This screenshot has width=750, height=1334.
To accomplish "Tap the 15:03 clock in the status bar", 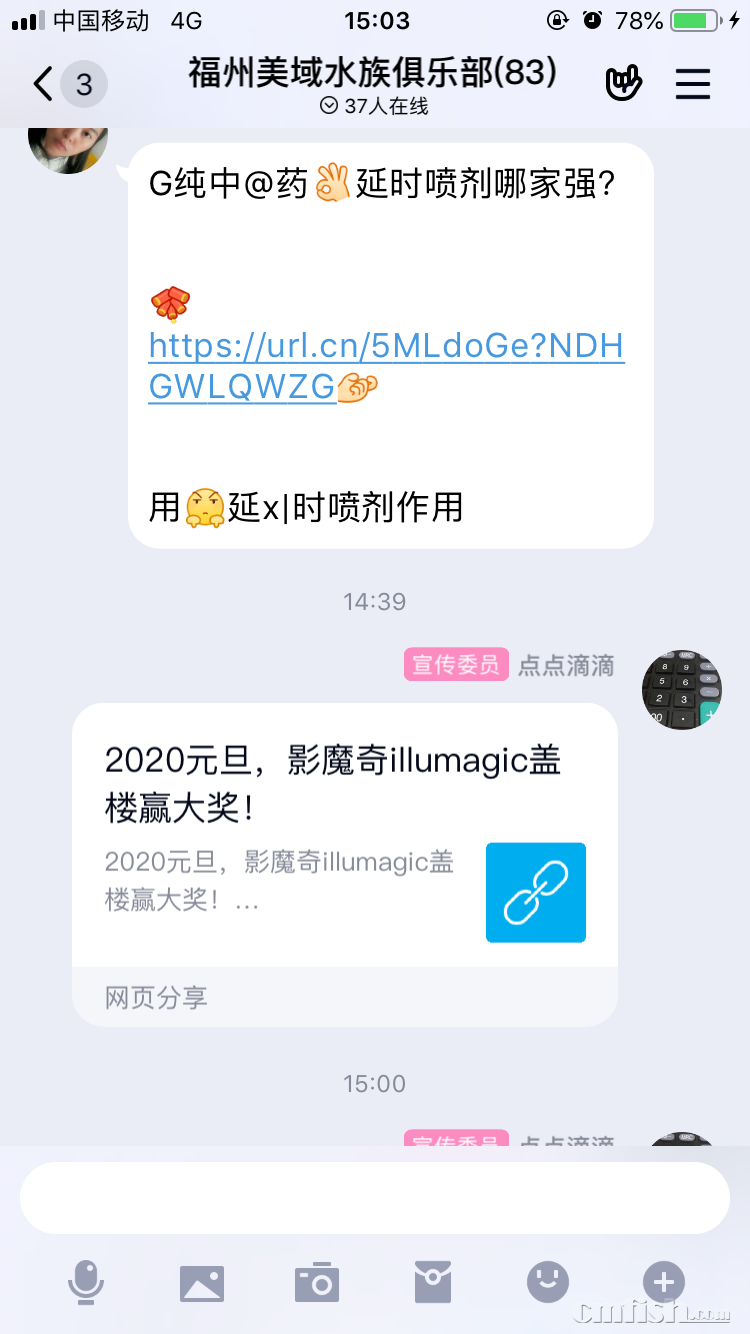I will pos(375,21).
